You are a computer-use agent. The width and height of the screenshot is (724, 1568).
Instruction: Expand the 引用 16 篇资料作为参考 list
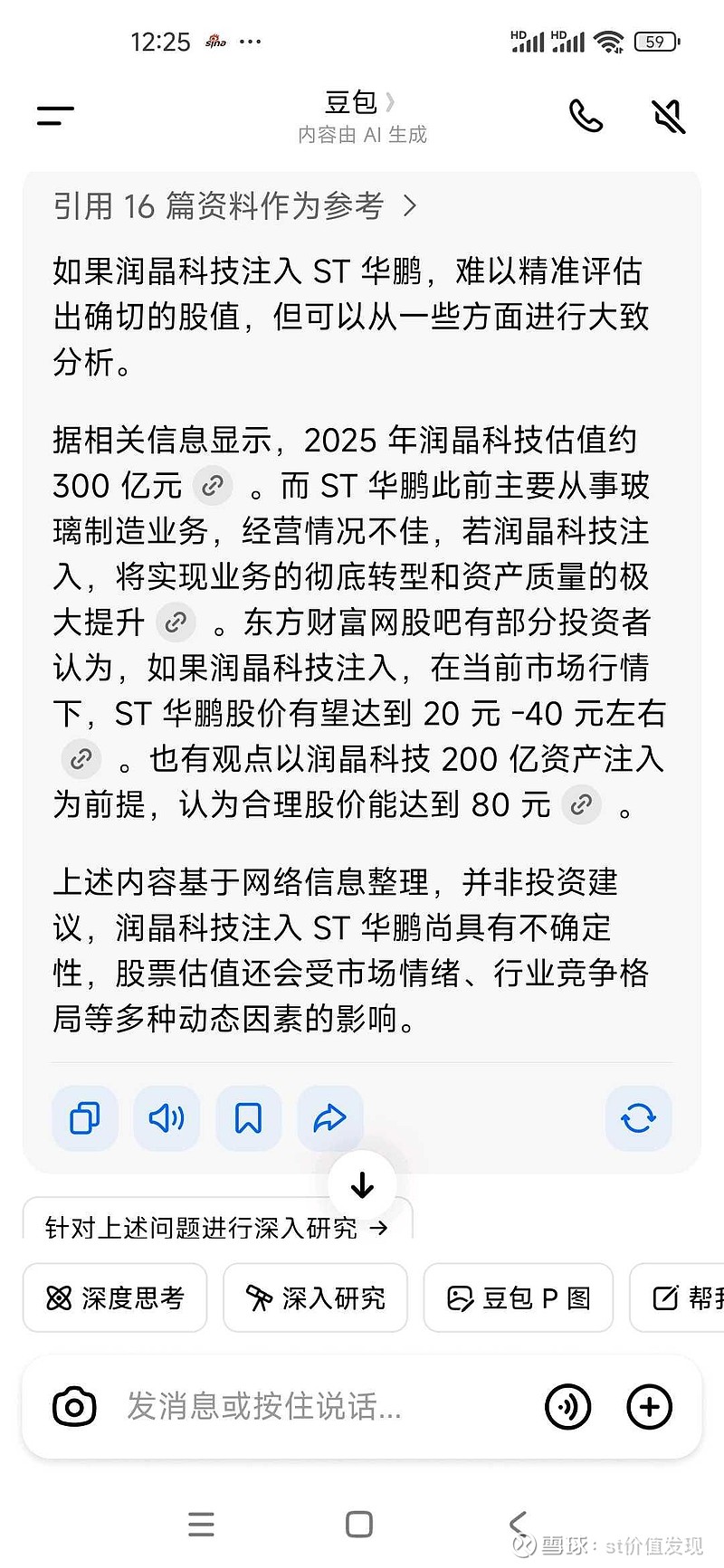click(x=235, y=206)
